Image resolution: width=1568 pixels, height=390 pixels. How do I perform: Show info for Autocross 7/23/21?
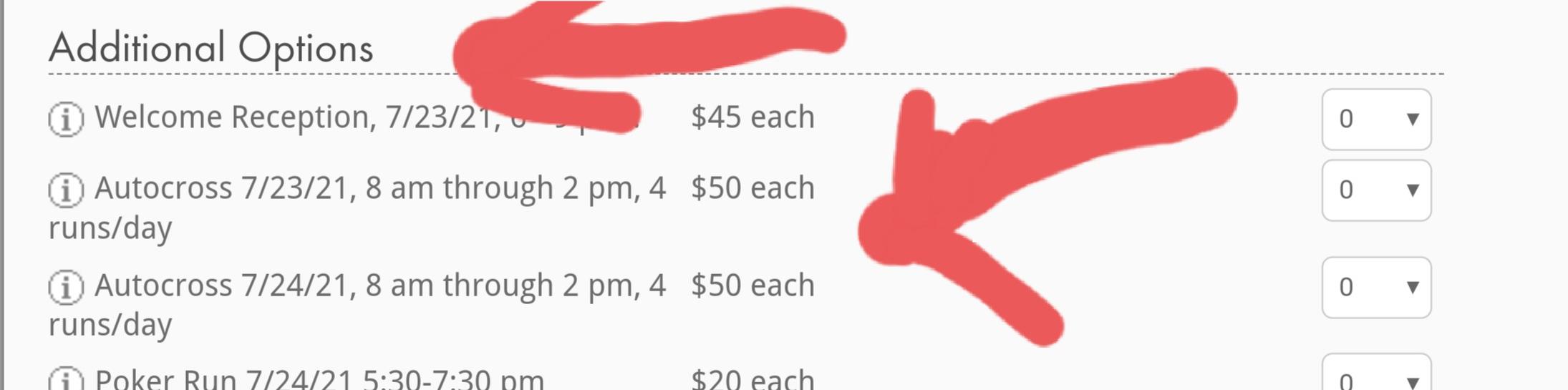coord(66,190)
